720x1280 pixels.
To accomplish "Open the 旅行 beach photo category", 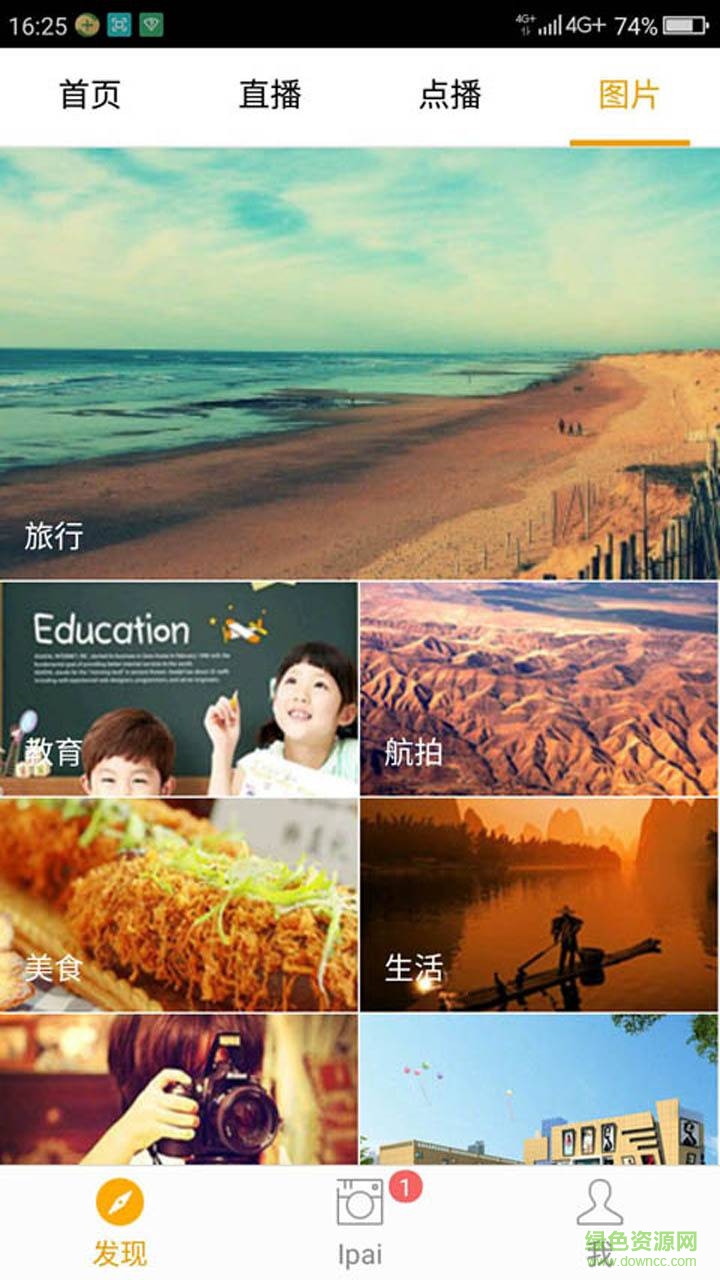I will 360,363.
